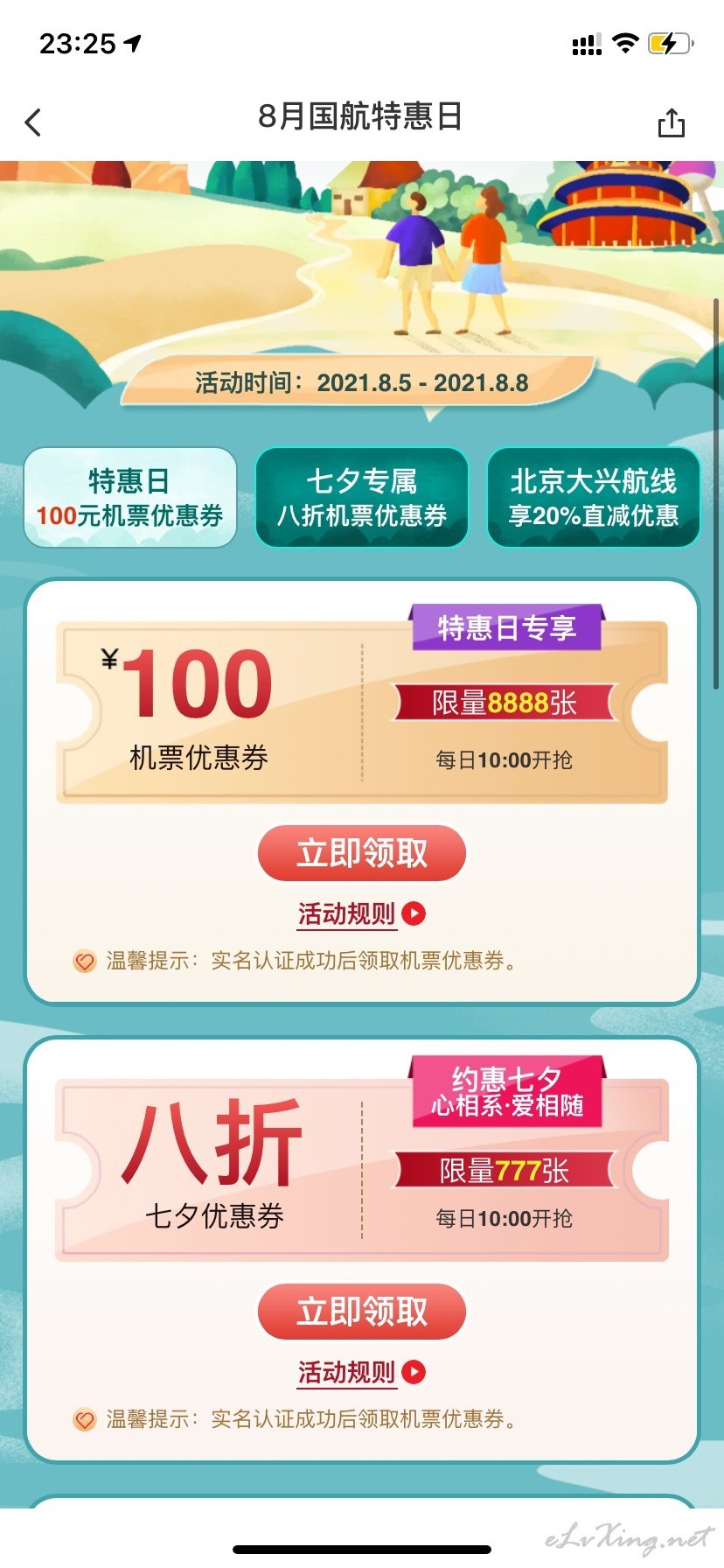Screen dimensions: 724x1568
Task: Tap 立即领取 under the ¥100机票优惠券
Action: 362,853
